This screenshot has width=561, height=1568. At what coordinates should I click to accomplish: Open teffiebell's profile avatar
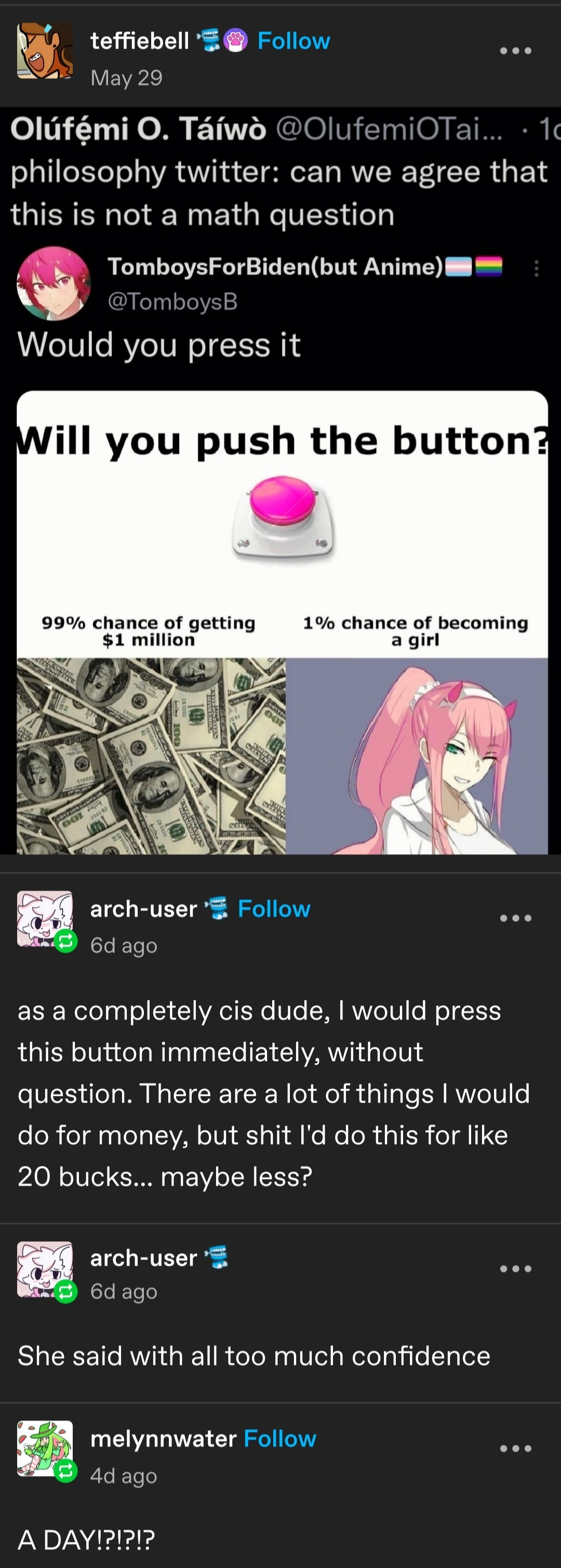point(45,51)
